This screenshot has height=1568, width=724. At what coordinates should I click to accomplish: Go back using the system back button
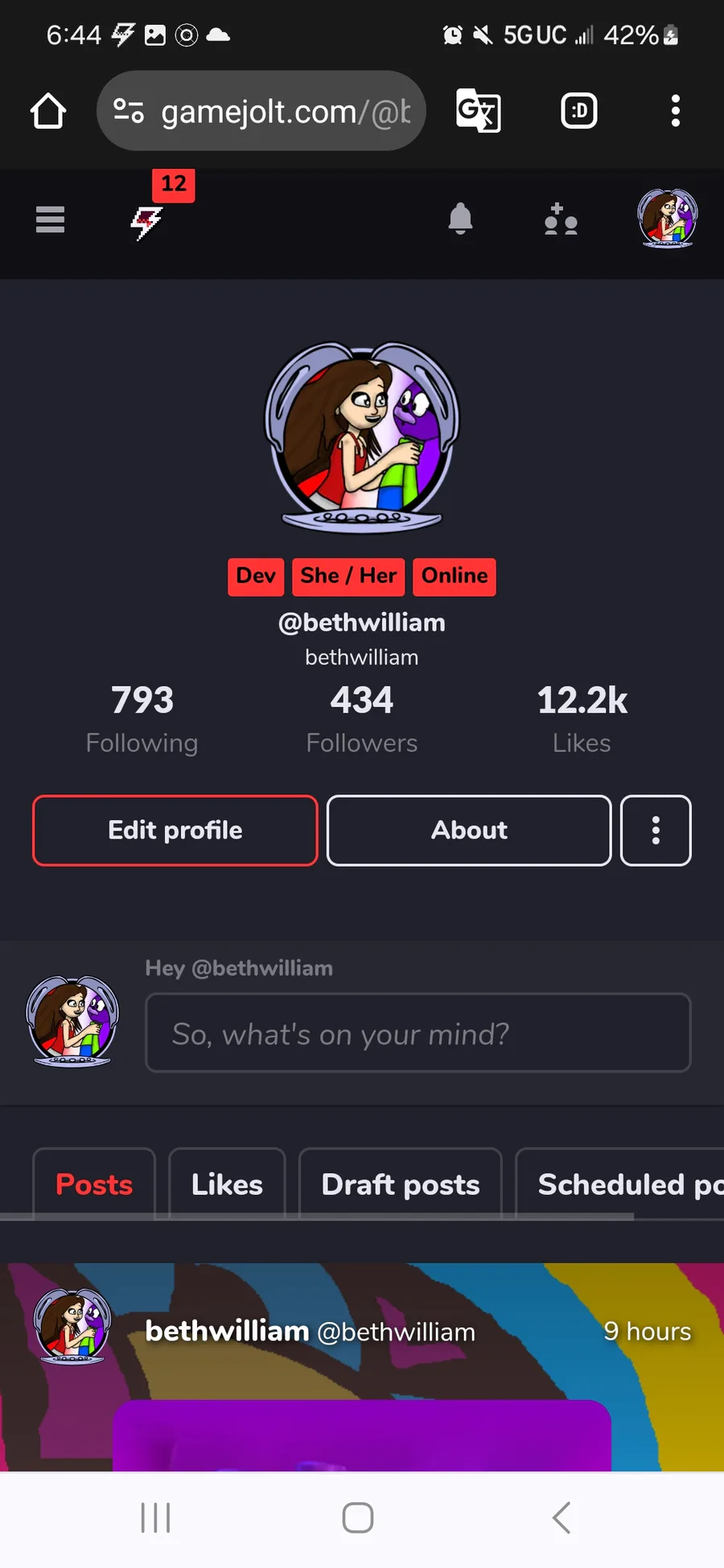coord(562,1518)
